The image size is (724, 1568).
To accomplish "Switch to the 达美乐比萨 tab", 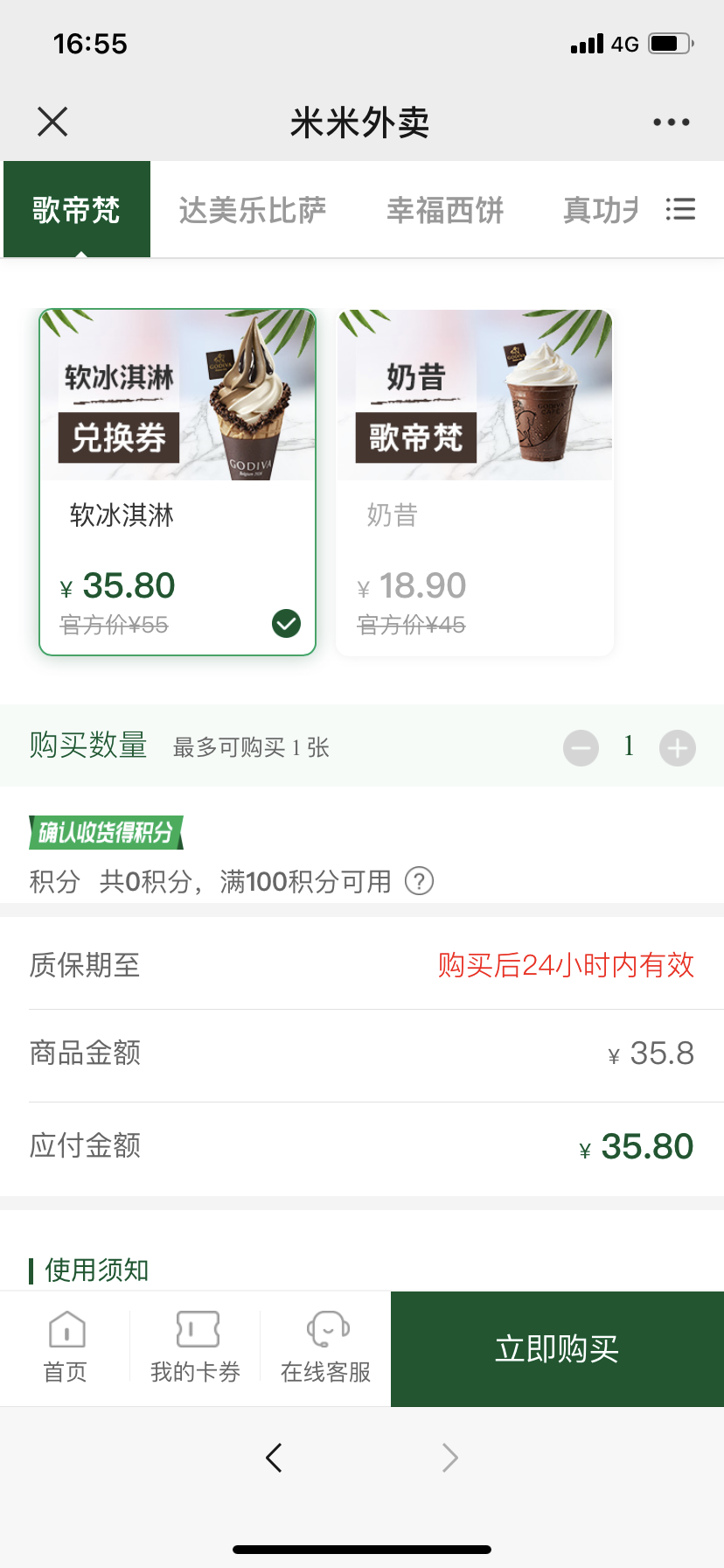I will [x=253, y=210].
